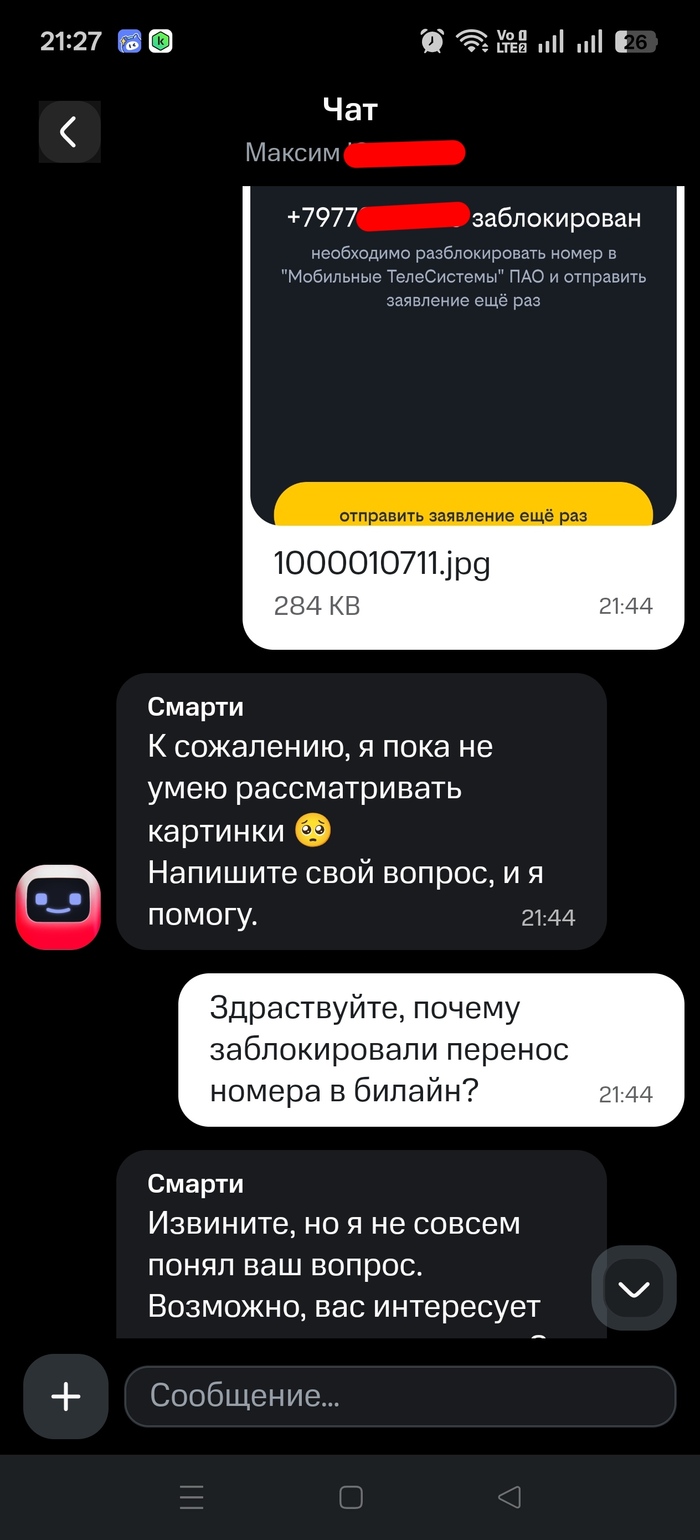Tap the plus button to attach a file
Screen dimensions: 700x1540
pos(66,1396)
